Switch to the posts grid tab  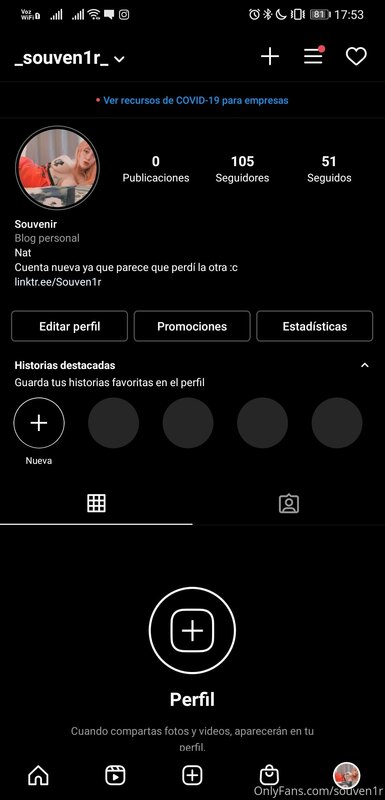click(96, 504)
